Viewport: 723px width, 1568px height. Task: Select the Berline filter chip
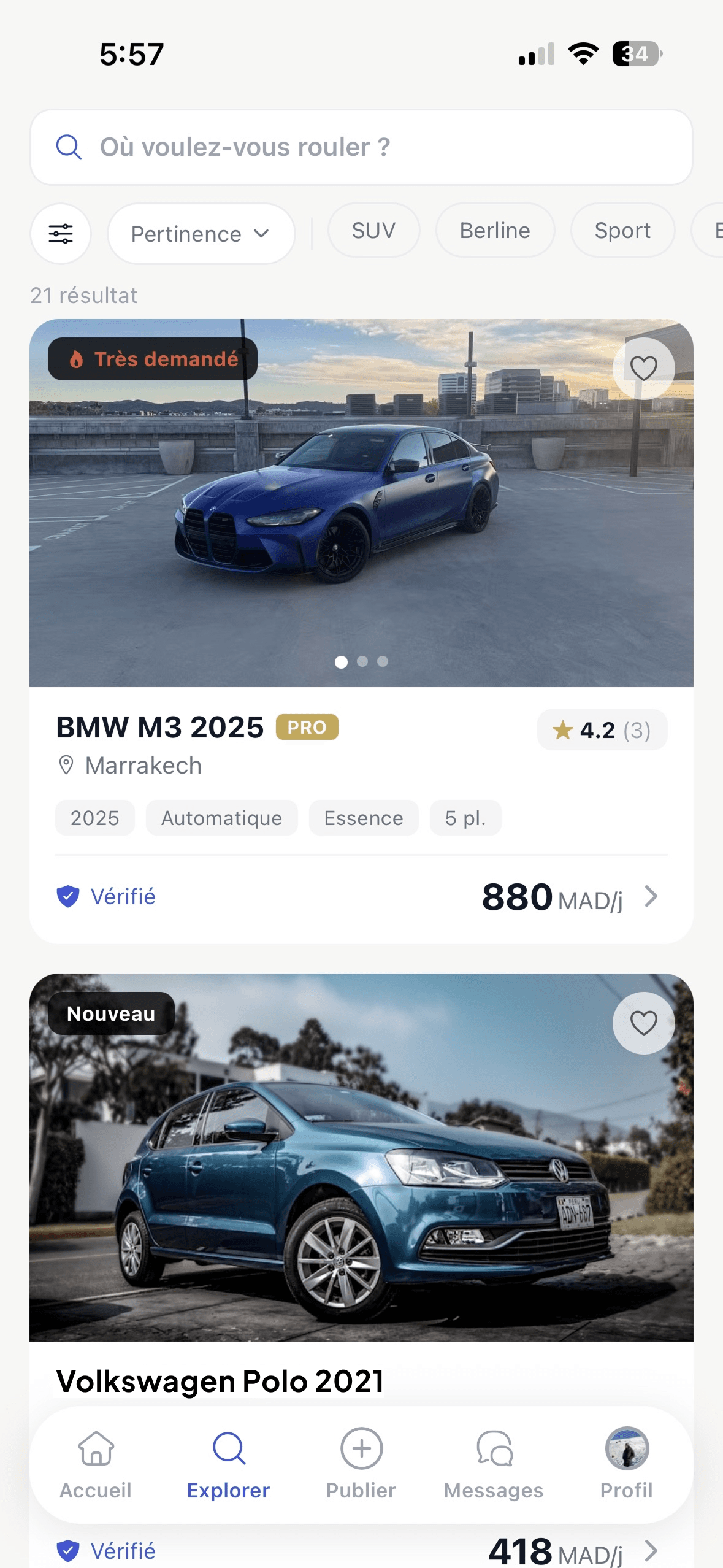(x=494, y=231)
